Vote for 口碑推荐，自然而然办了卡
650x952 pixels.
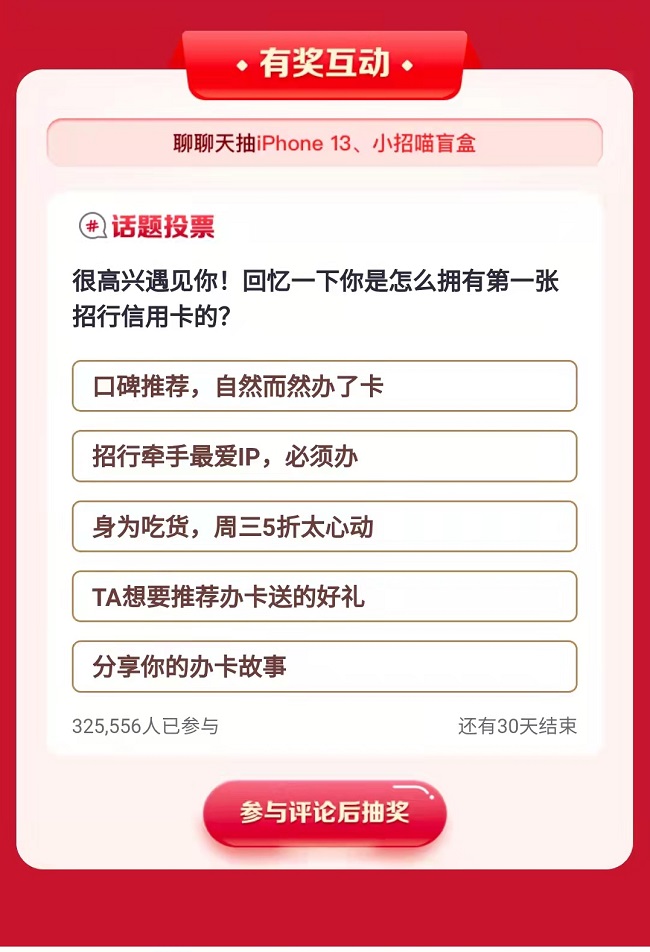coord(324,386)
